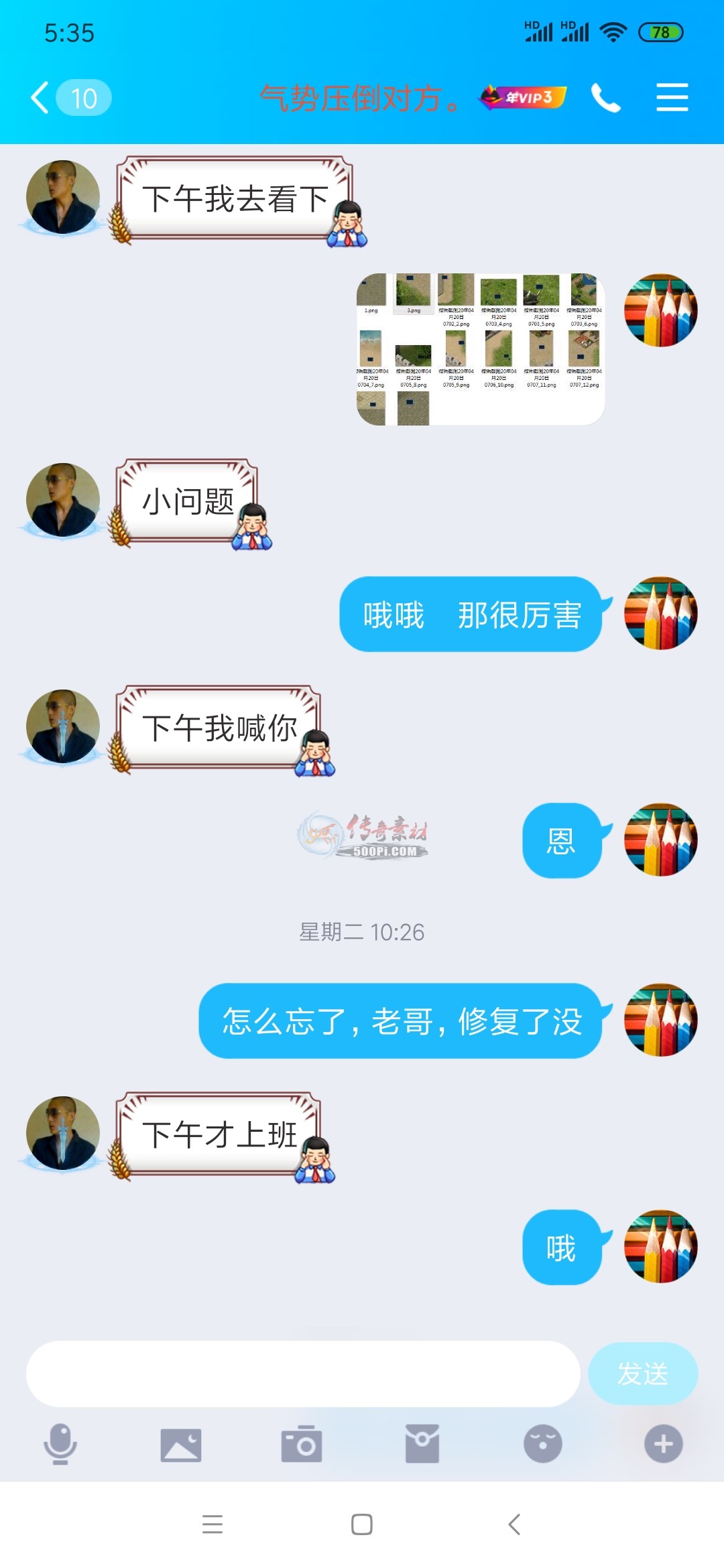Open the shared screenshot image message
Image resolution: width=724 pixels, height=1568 pixels.
(480, 348)
